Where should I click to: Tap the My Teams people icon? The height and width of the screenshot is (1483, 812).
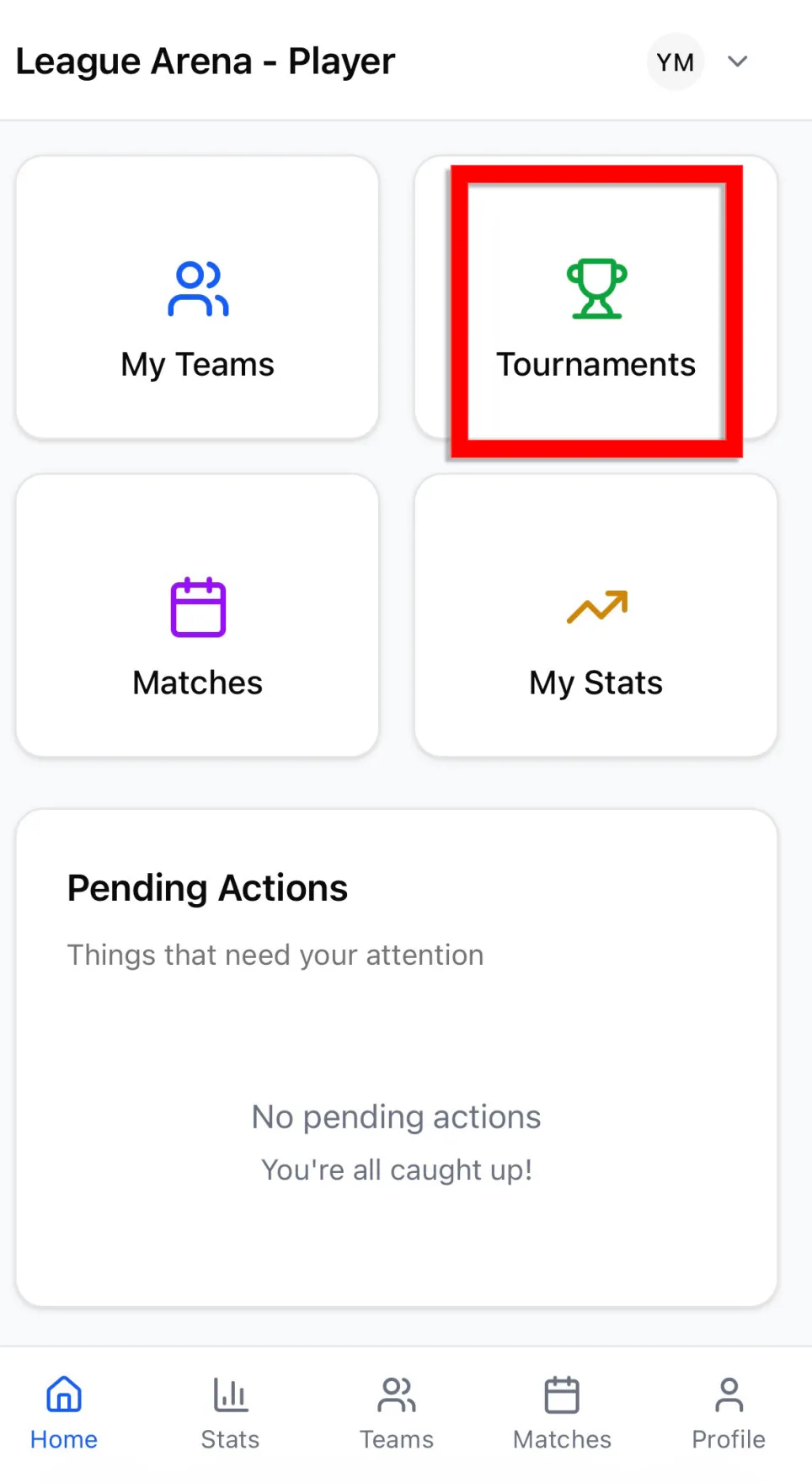(x=197, y=289)
